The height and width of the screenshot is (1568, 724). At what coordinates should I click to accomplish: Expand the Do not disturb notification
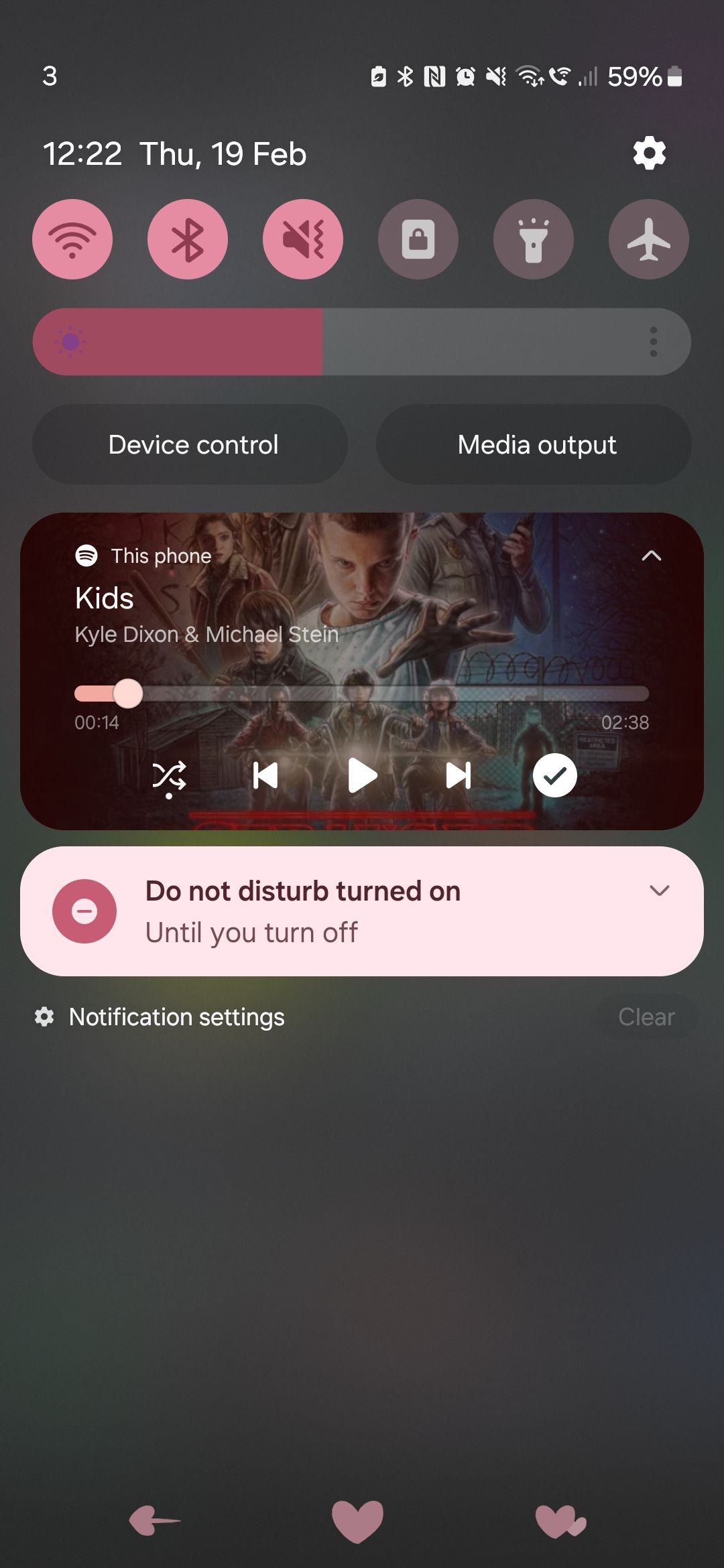tap(660, 891)
